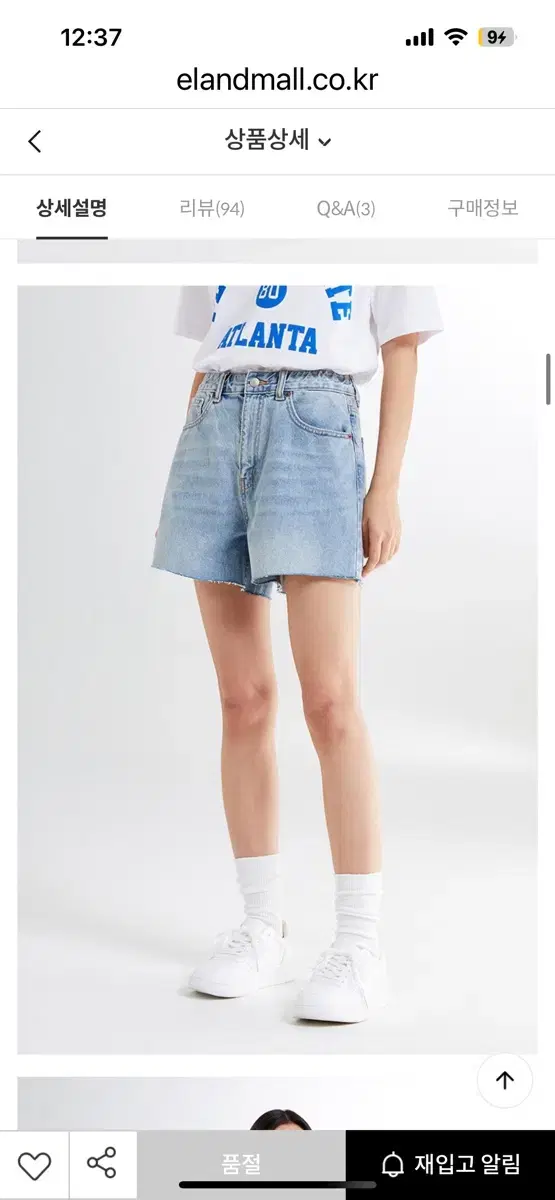Expand the 상품상세 title dropdown
Screen dimensions: 555x1200
[278, 141]
